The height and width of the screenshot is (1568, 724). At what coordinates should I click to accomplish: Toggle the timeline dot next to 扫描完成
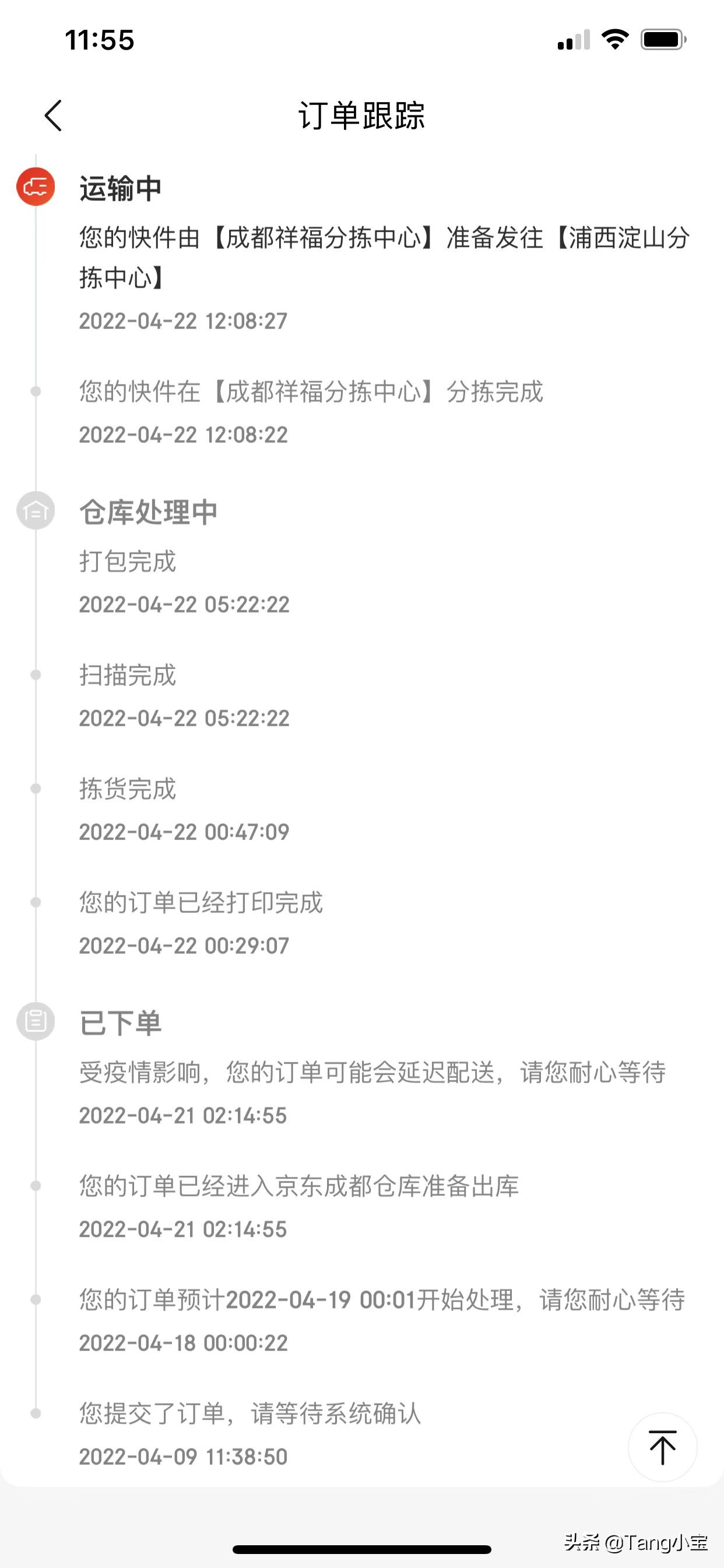pyautogui.click(x=36, y=675)
